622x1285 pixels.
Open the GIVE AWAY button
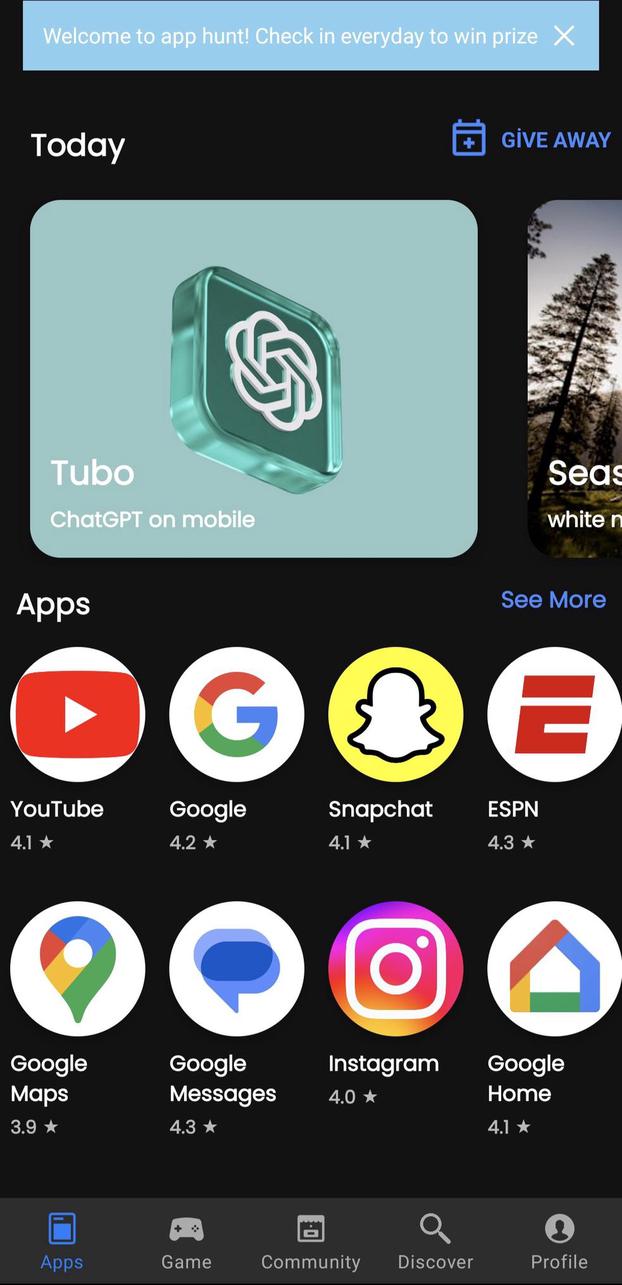(x=531, y=139)
